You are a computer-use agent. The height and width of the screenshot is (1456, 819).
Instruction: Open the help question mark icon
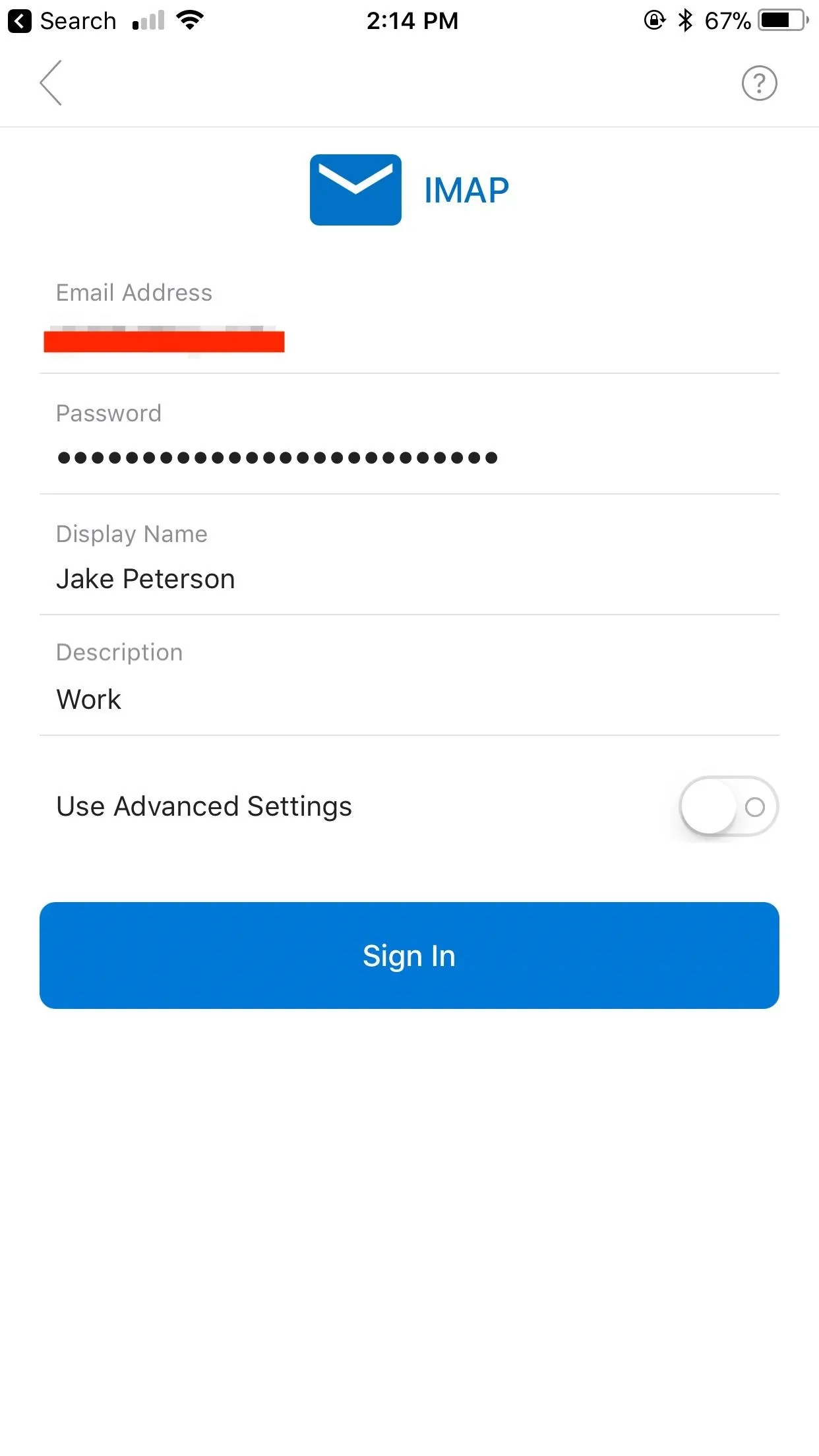[759, 83]
